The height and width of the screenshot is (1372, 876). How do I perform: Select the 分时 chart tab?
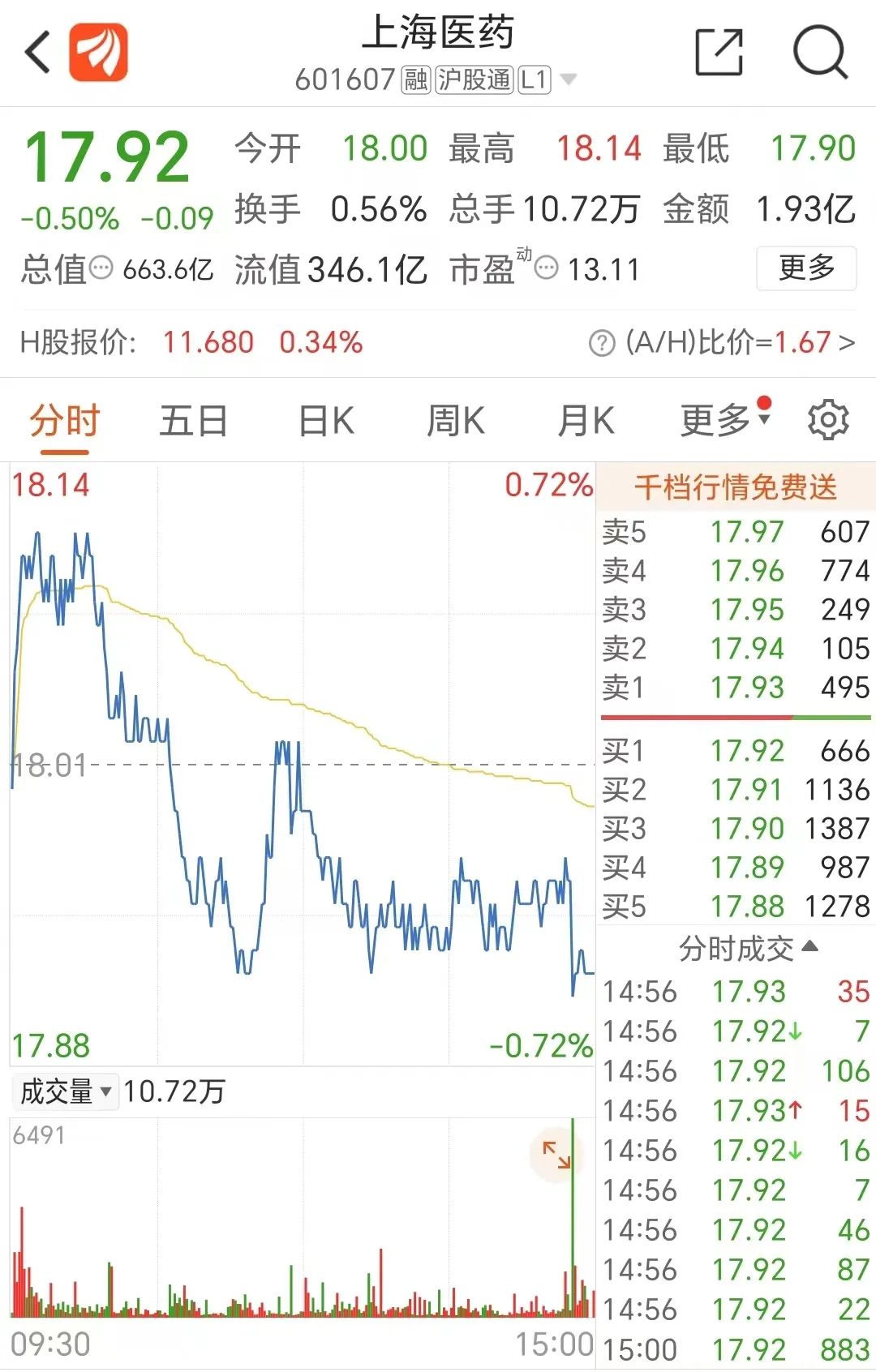pyautogui.click(x=65, y=421)
